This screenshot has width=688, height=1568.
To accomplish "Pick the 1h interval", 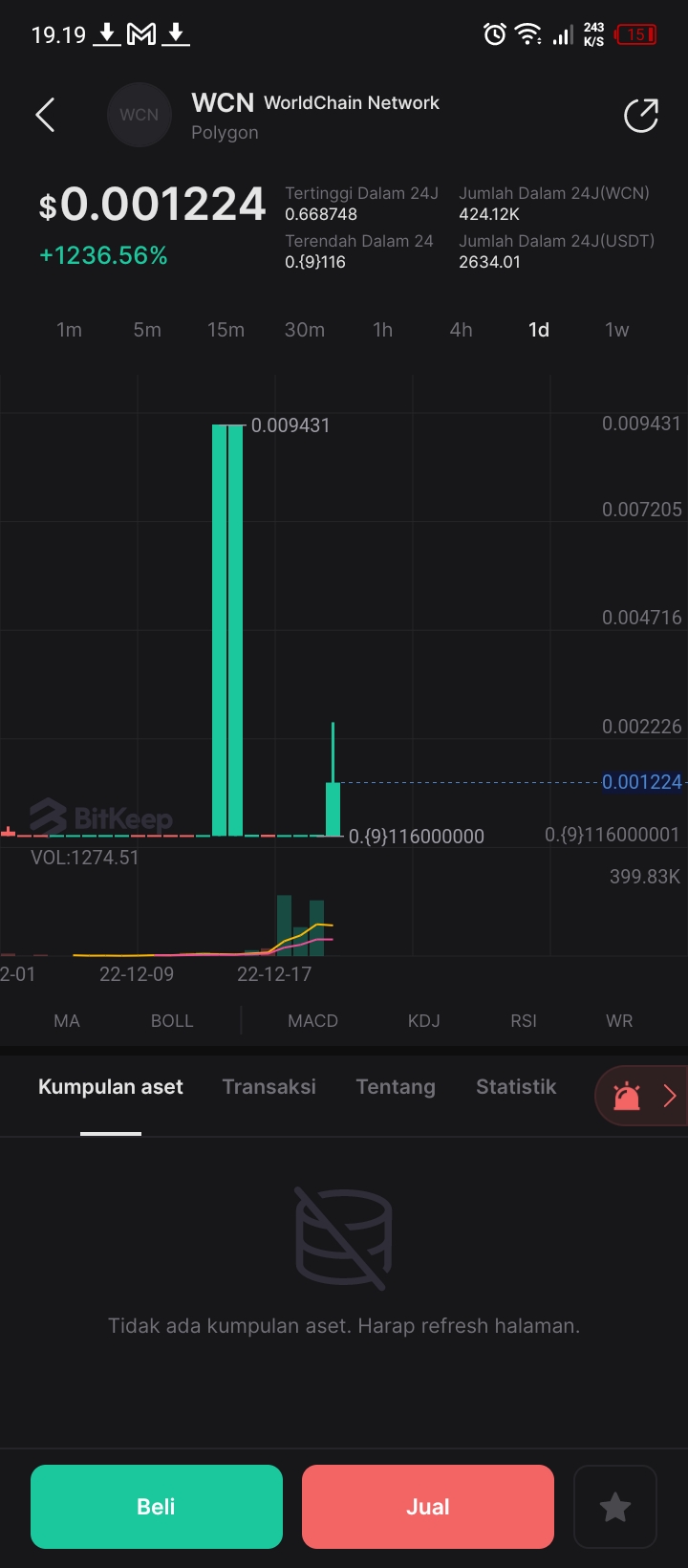I will [382, 330].
